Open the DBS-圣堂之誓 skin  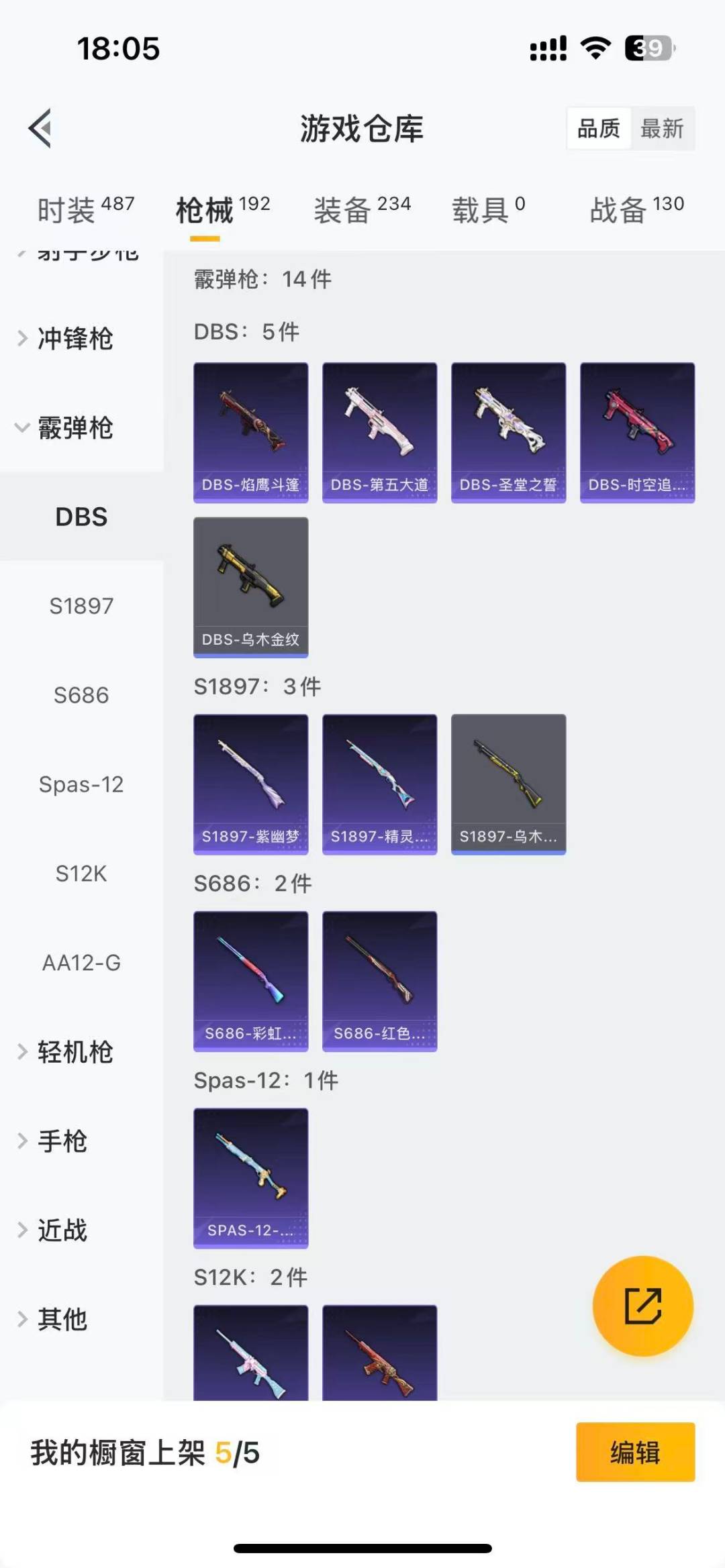[x=508, y=432]
